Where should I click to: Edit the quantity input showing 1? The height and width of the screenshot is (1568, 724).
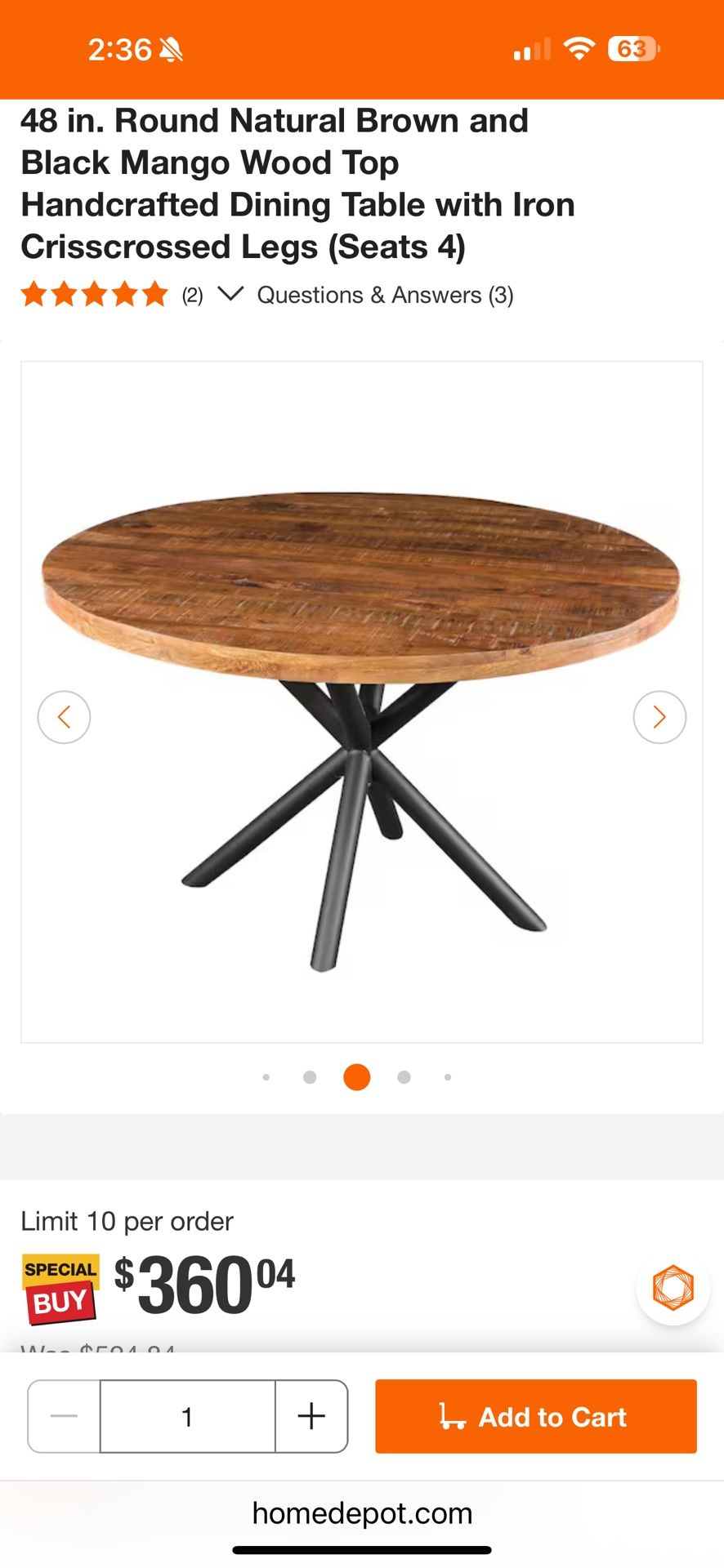pyautogui.click(x=187, y=1417)
